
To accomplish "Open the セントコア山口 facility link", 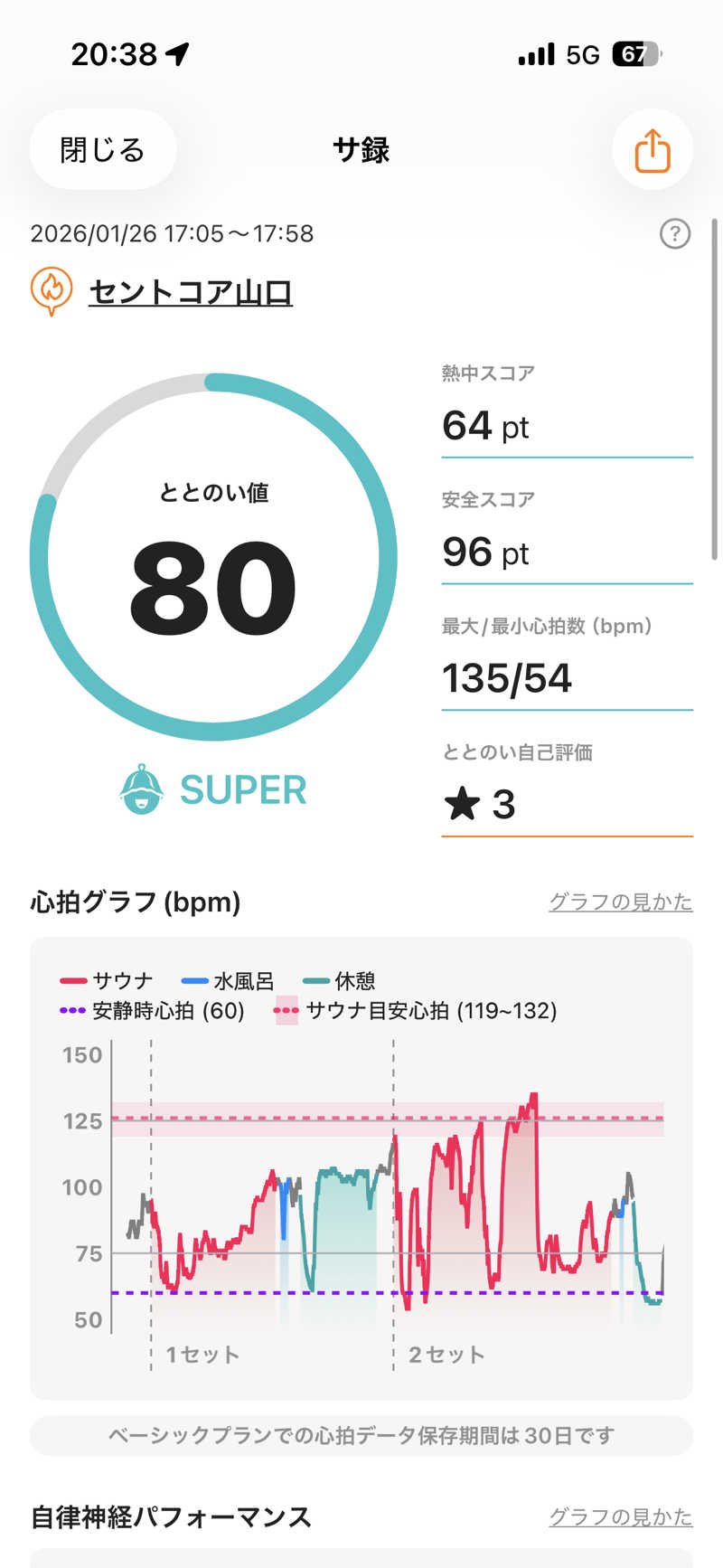I will pos(190,292).
